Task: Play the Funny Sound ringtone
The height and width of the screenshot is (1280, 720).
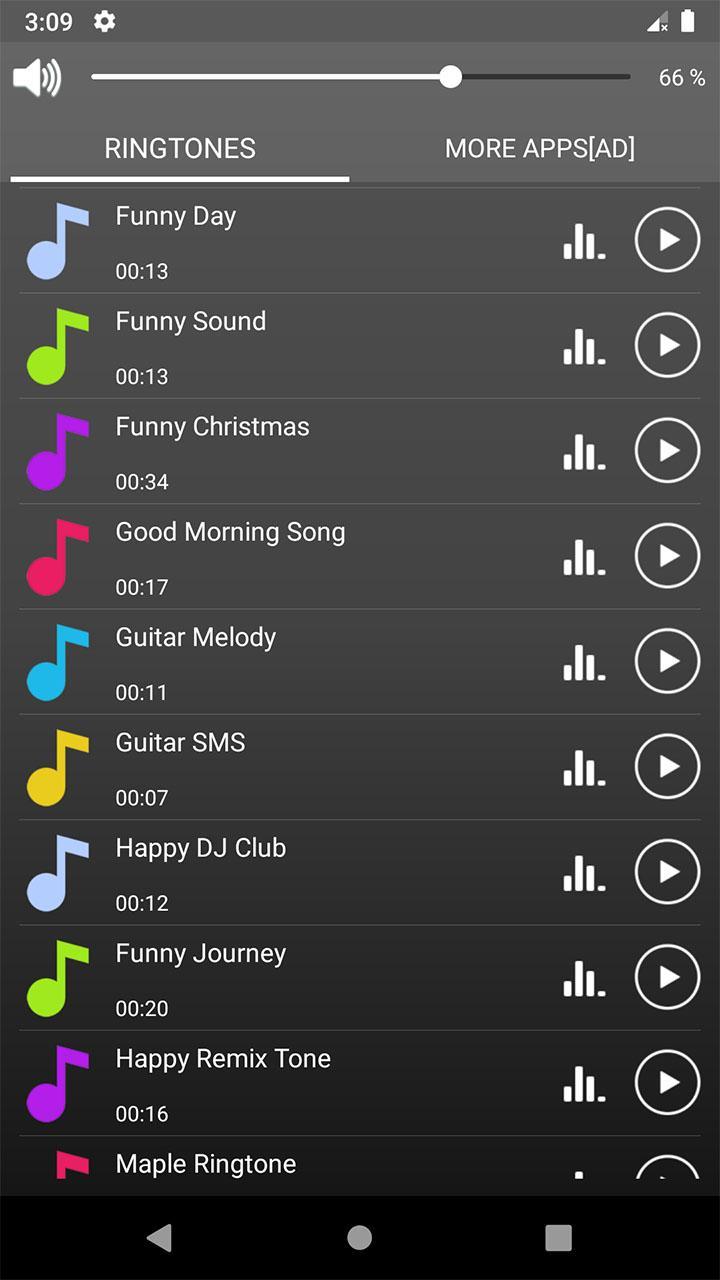Action: (667, 345)
